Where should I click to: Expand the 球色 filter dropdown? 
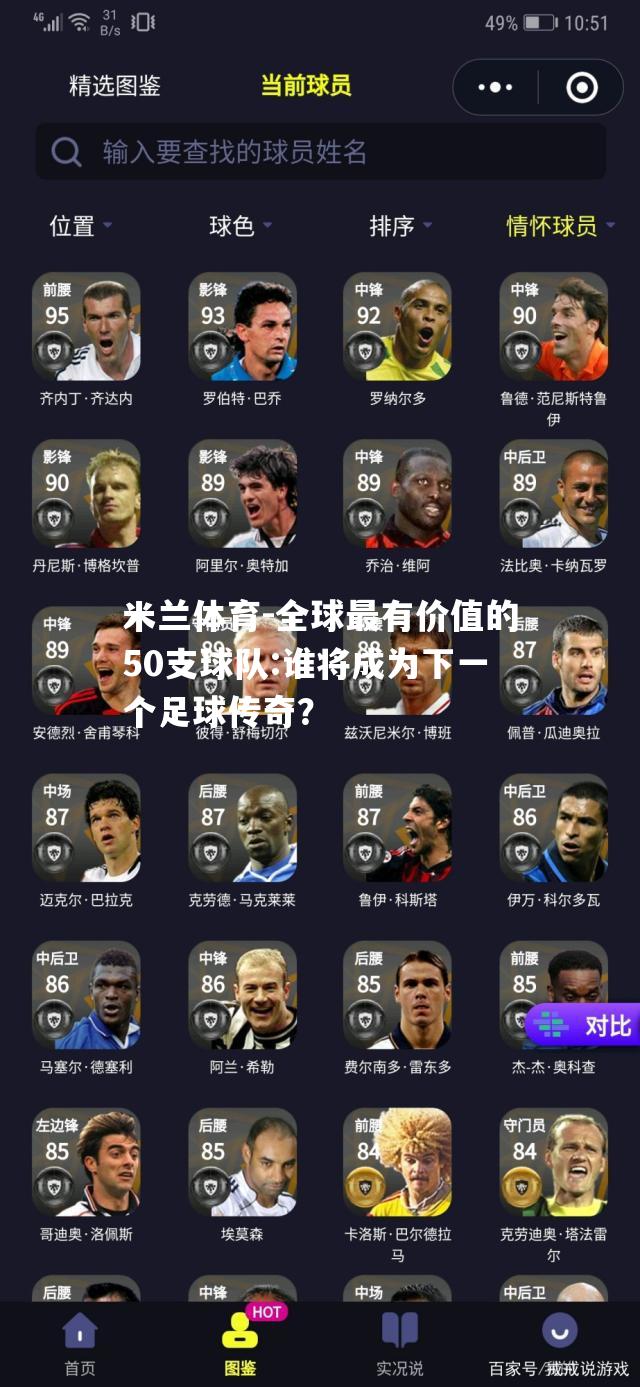[x=240, y=226]
